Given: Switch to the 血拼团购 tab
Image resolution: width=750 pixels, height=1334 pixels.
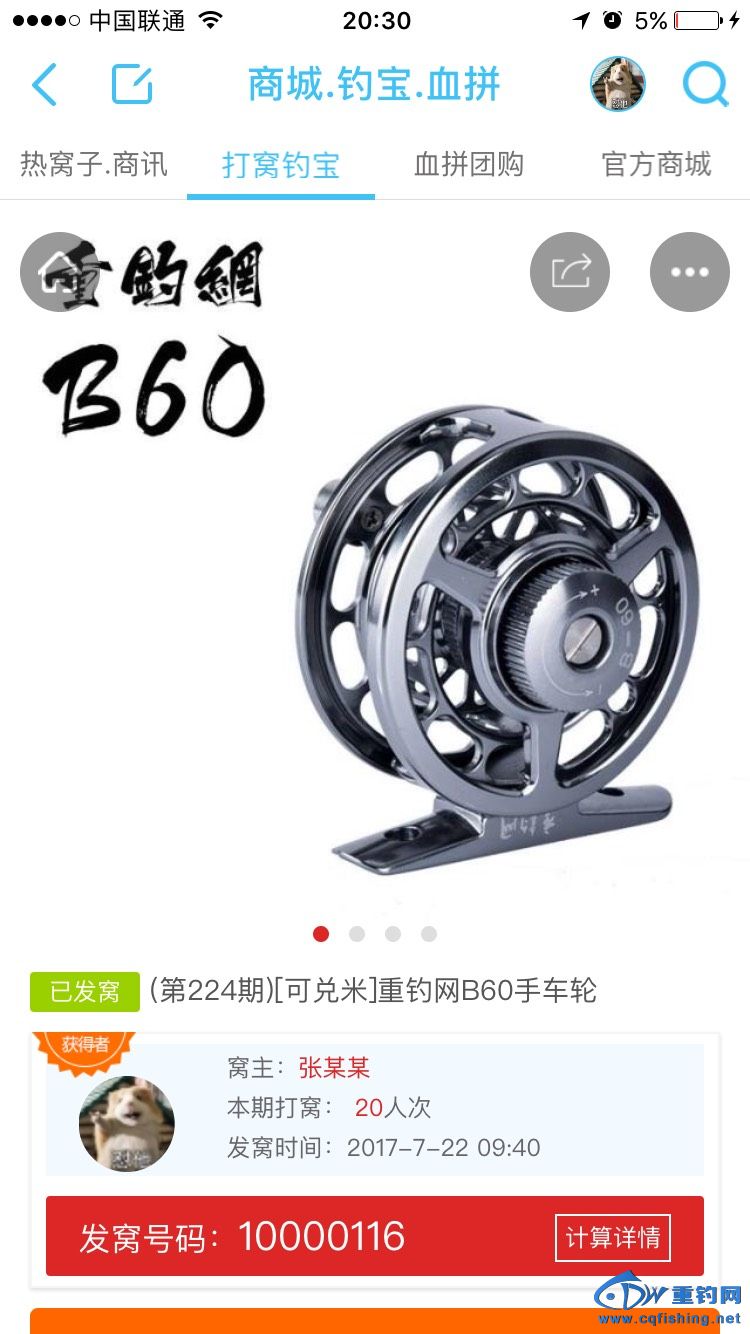Looking at the screenshot, I should pos(469,164).
